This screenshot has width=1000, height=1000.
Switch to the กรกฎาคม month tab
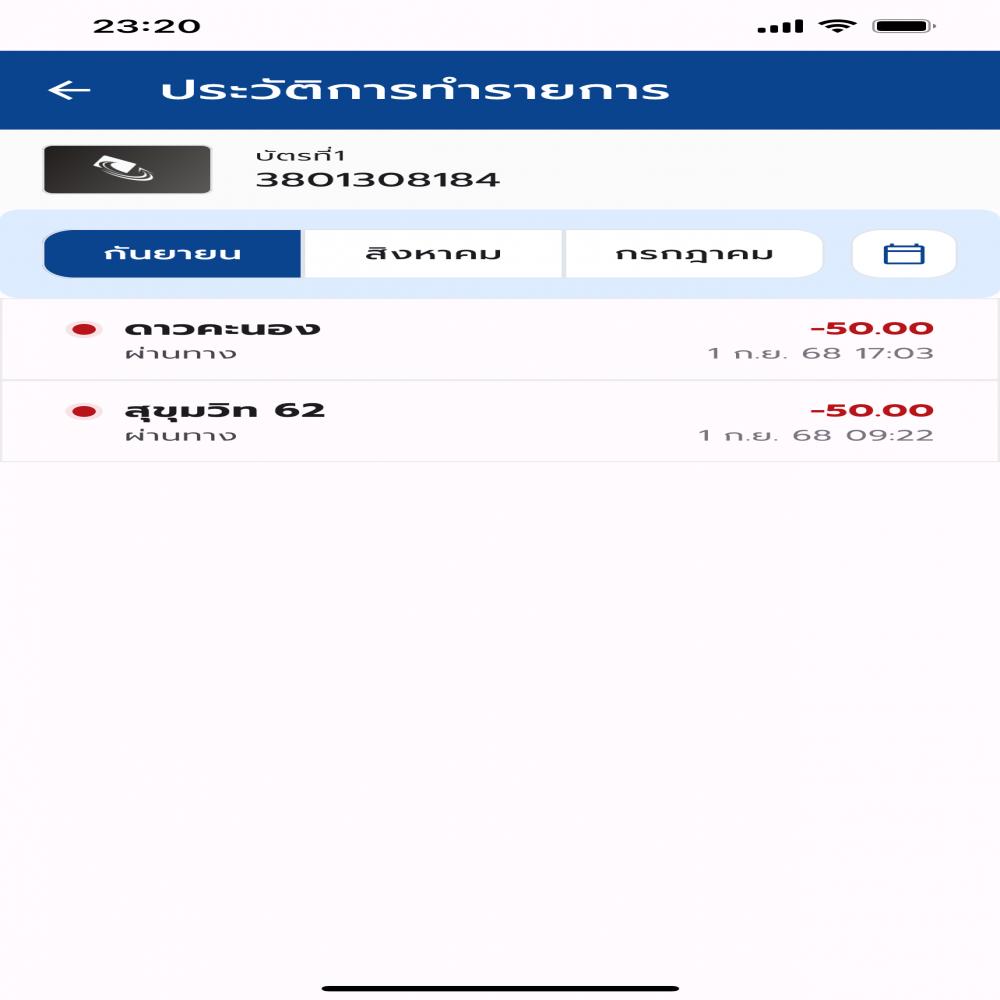click(694, 253)
